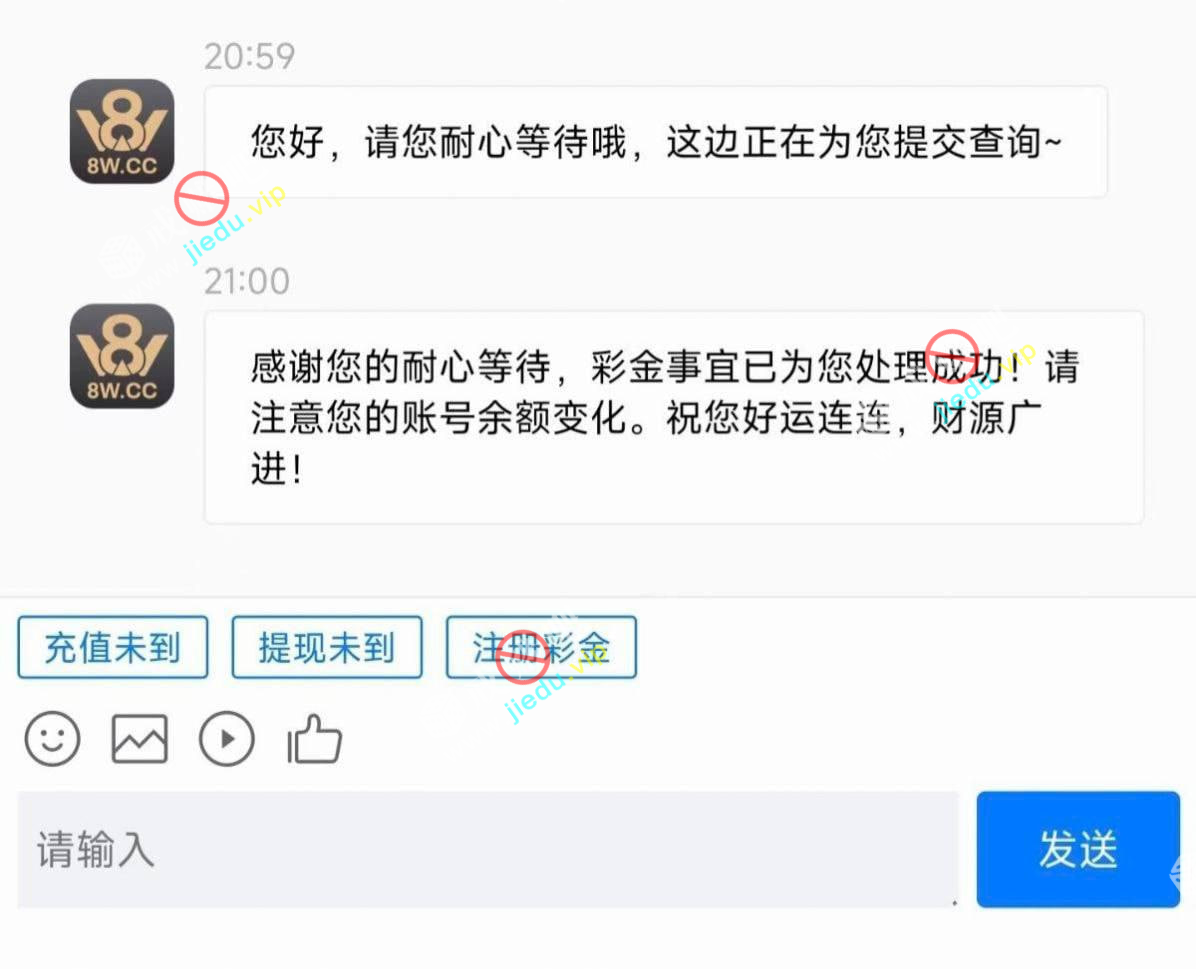Send a thumbs-up rating
Screen dimensions: 1196x969
click(315, 740)
